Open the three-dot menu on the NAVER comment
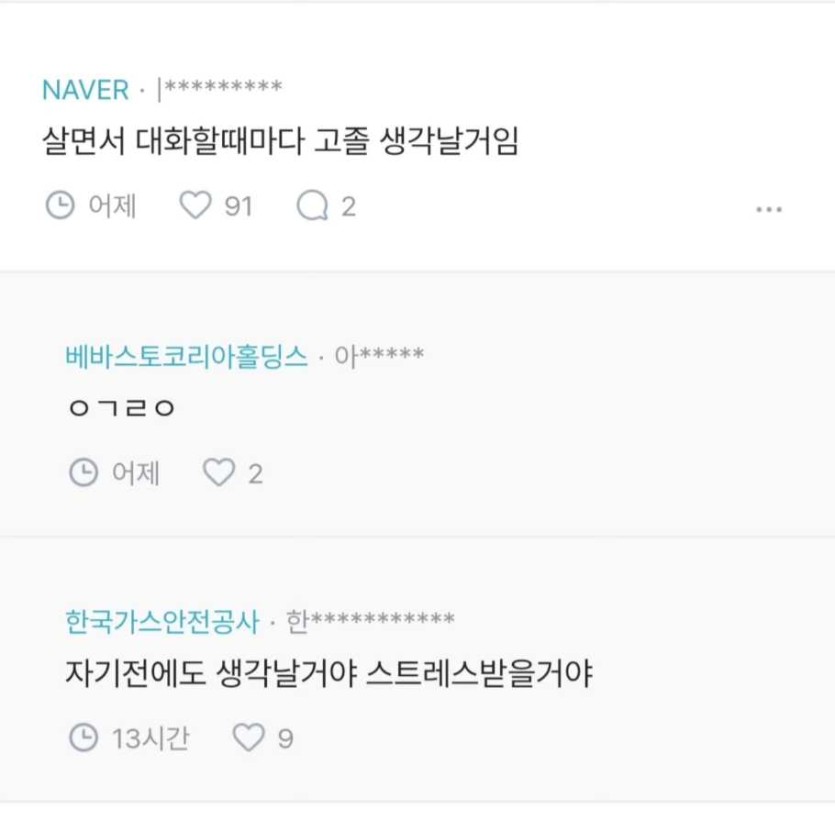The height and width of the screenshot is (831, 835). (768, 209)
